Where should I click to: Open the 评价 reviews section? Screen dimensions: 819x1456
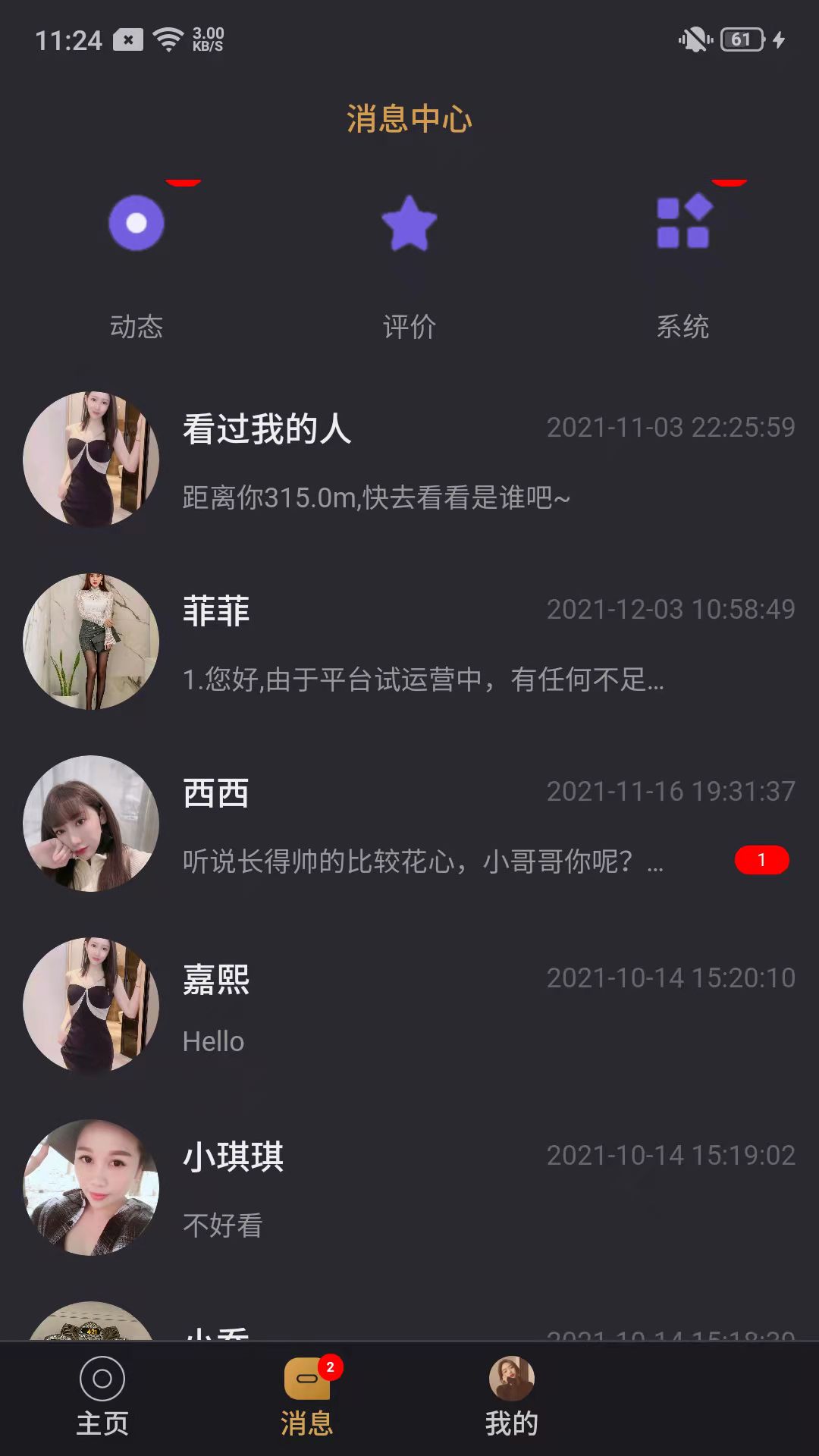[x=409, y=258]
